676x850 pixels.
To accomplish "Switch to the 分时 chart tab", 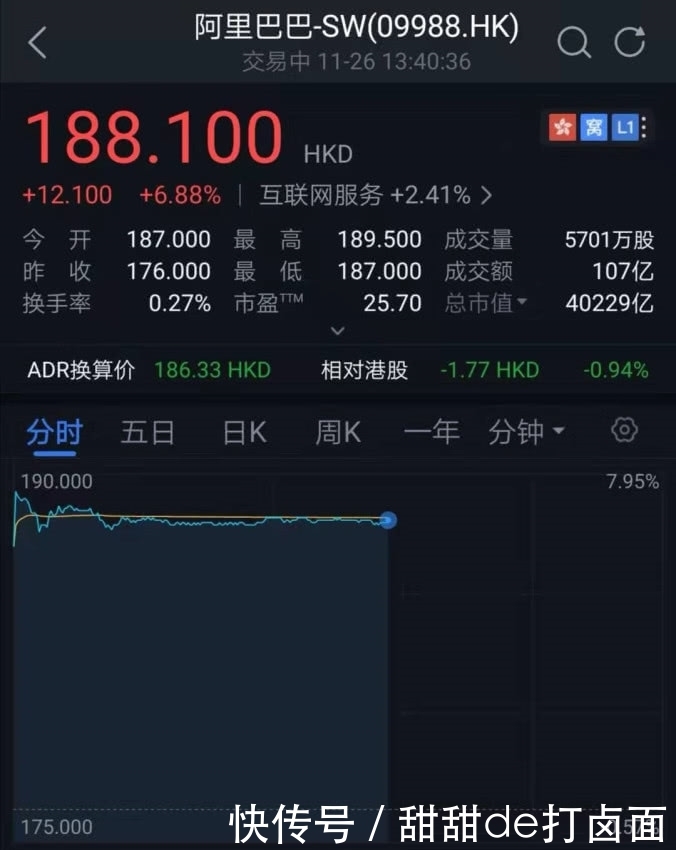I will pos(54,432).
